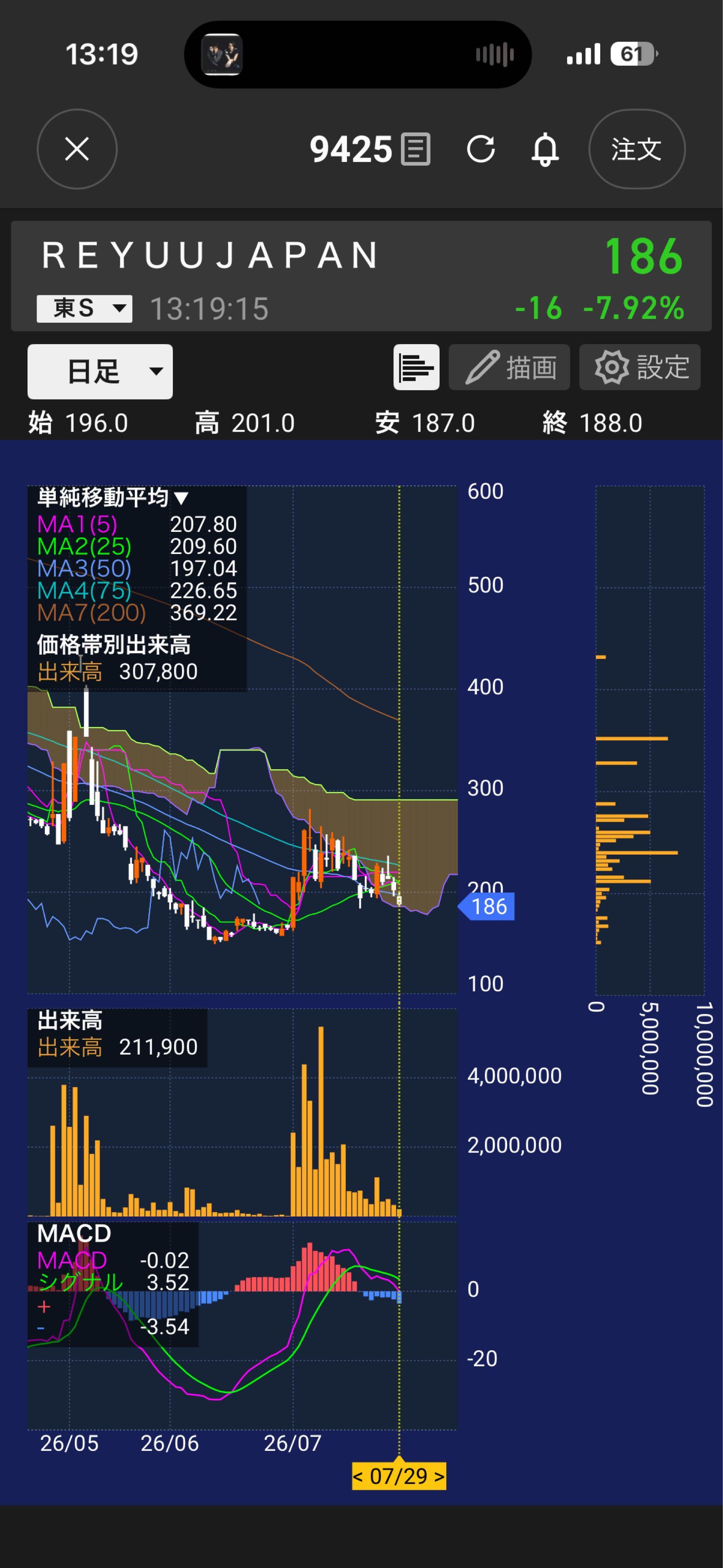Change the 日足 chart period dropdown

point(100,371)
